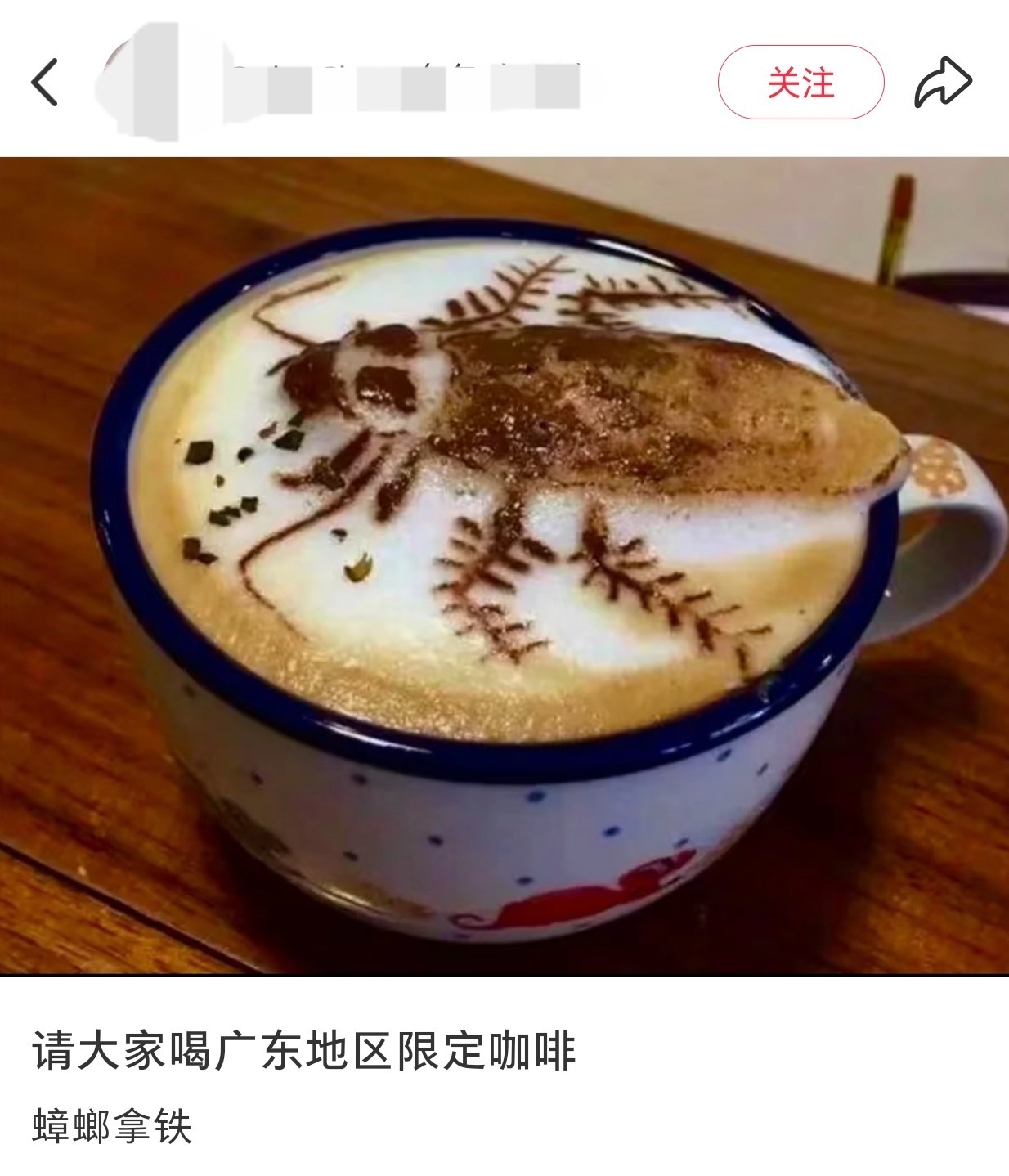
Task: Follow the author with the 关注 button
Action: pyautogui.click(x=800, y=83)
